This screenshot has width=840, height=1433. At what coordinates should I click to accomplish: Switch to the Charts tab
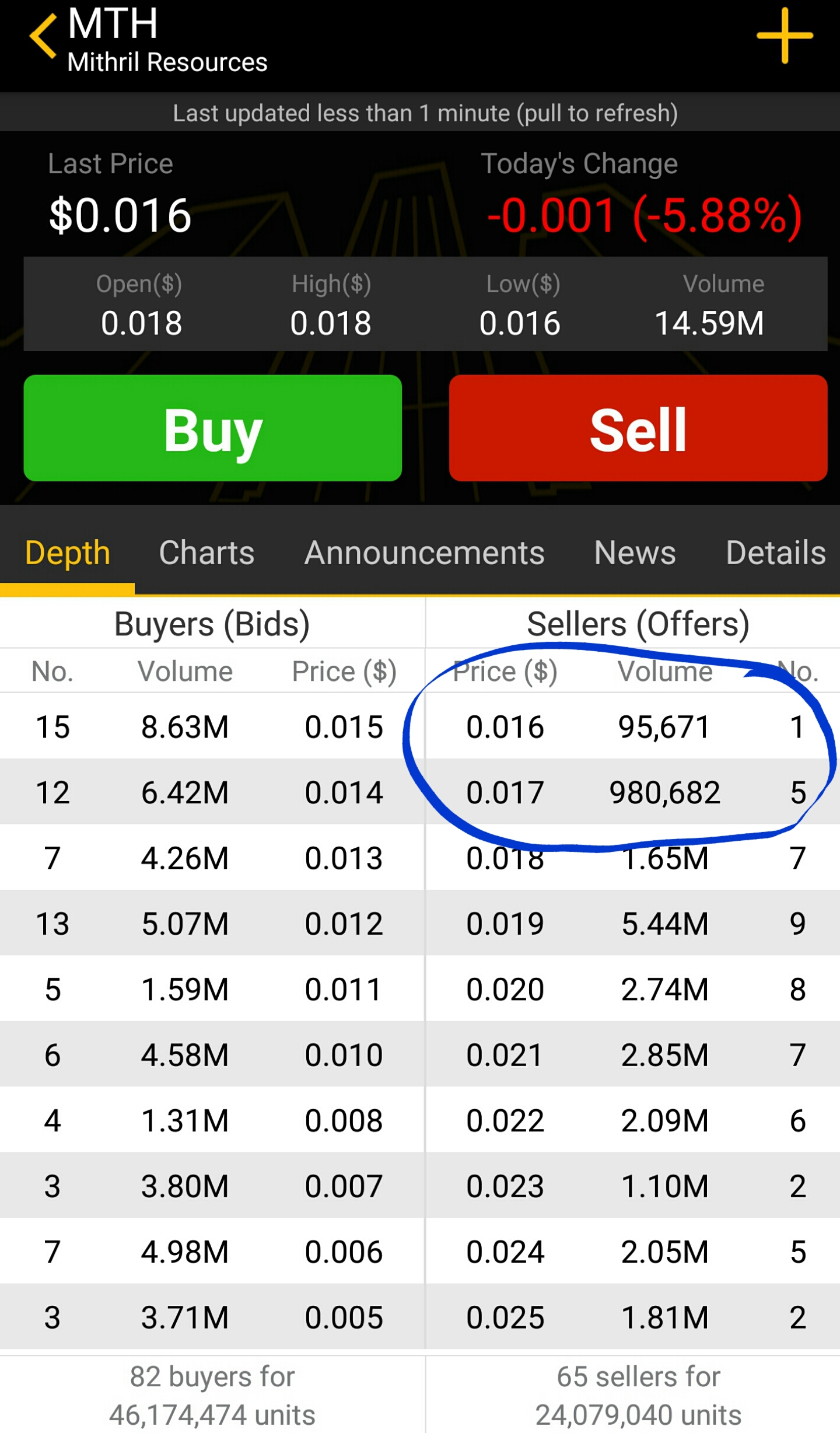pyautogui.click(x=206, y=552)
